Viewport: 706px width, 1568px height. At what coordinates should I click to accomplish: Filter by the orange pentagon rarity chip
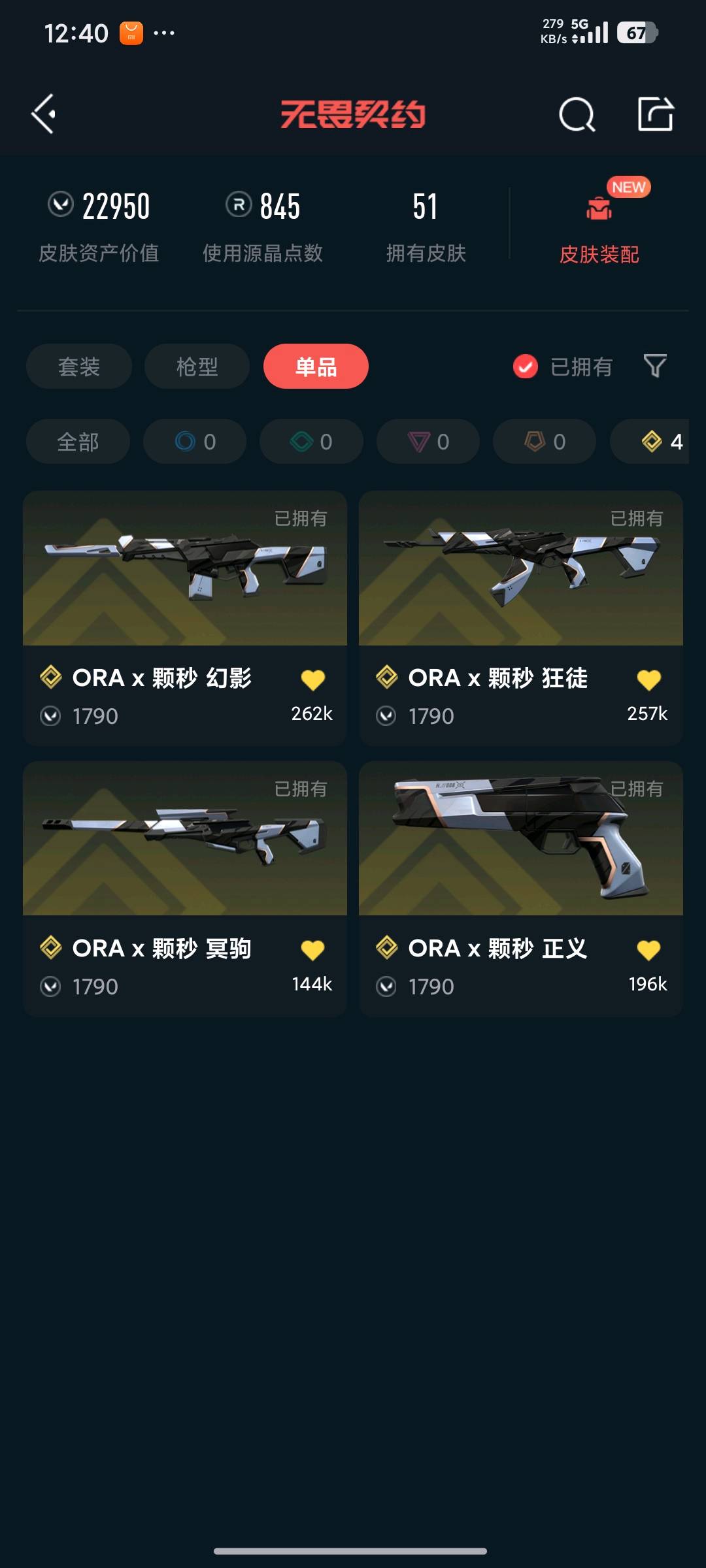(x=545, y=442)
